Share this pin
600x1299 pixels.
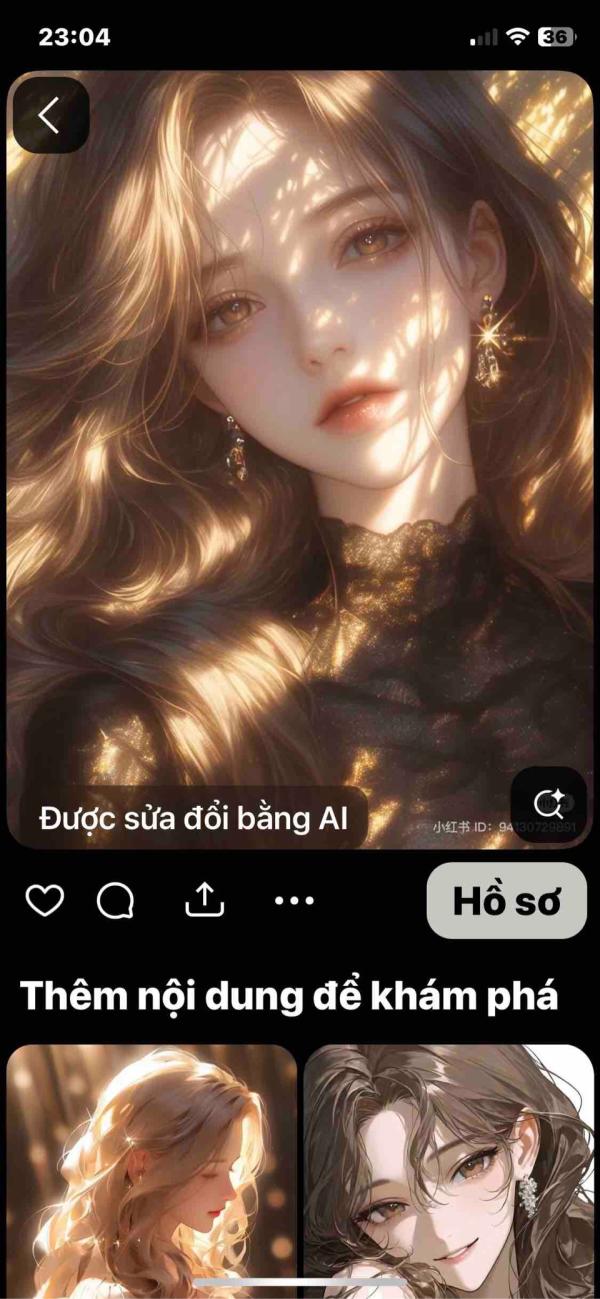[x=204, y=900]
